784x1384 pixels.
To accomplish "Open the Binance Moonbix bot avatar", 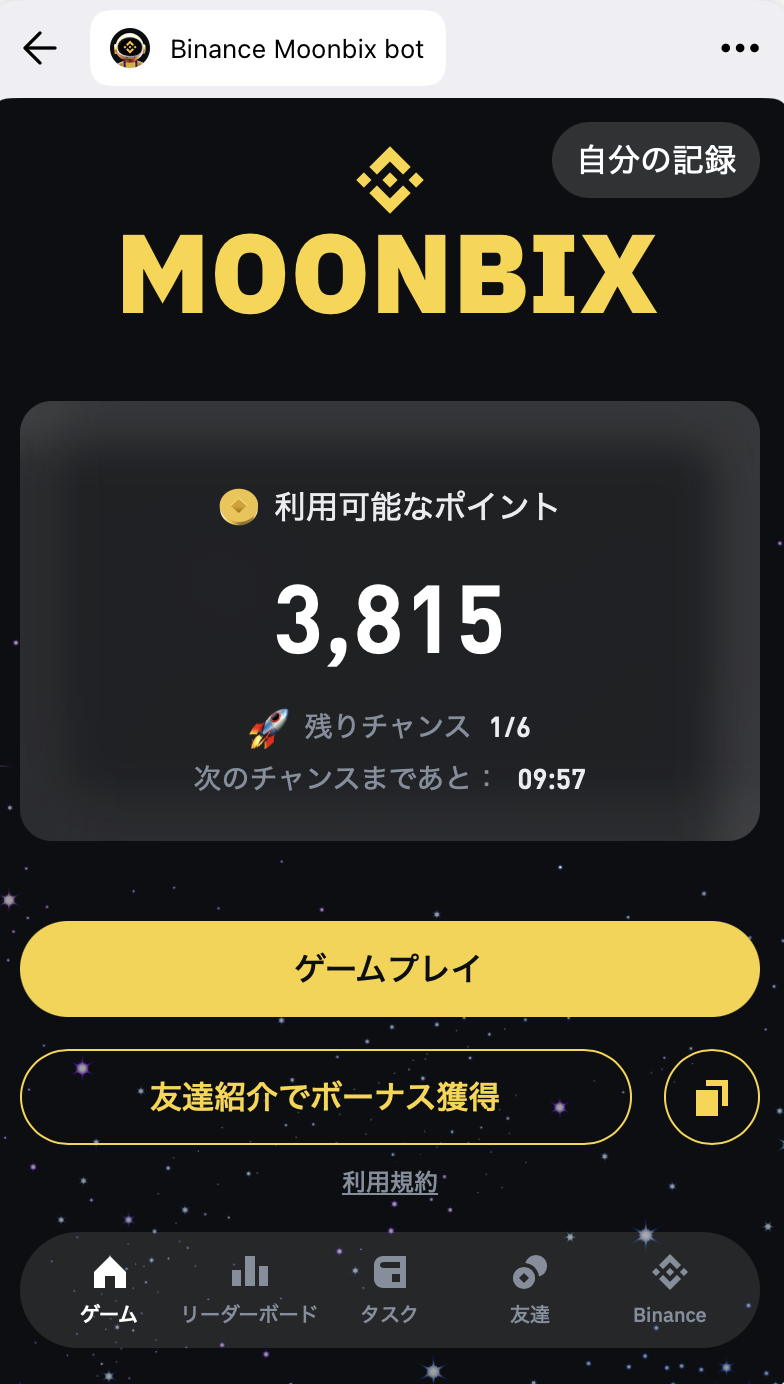I will (130, 47).
